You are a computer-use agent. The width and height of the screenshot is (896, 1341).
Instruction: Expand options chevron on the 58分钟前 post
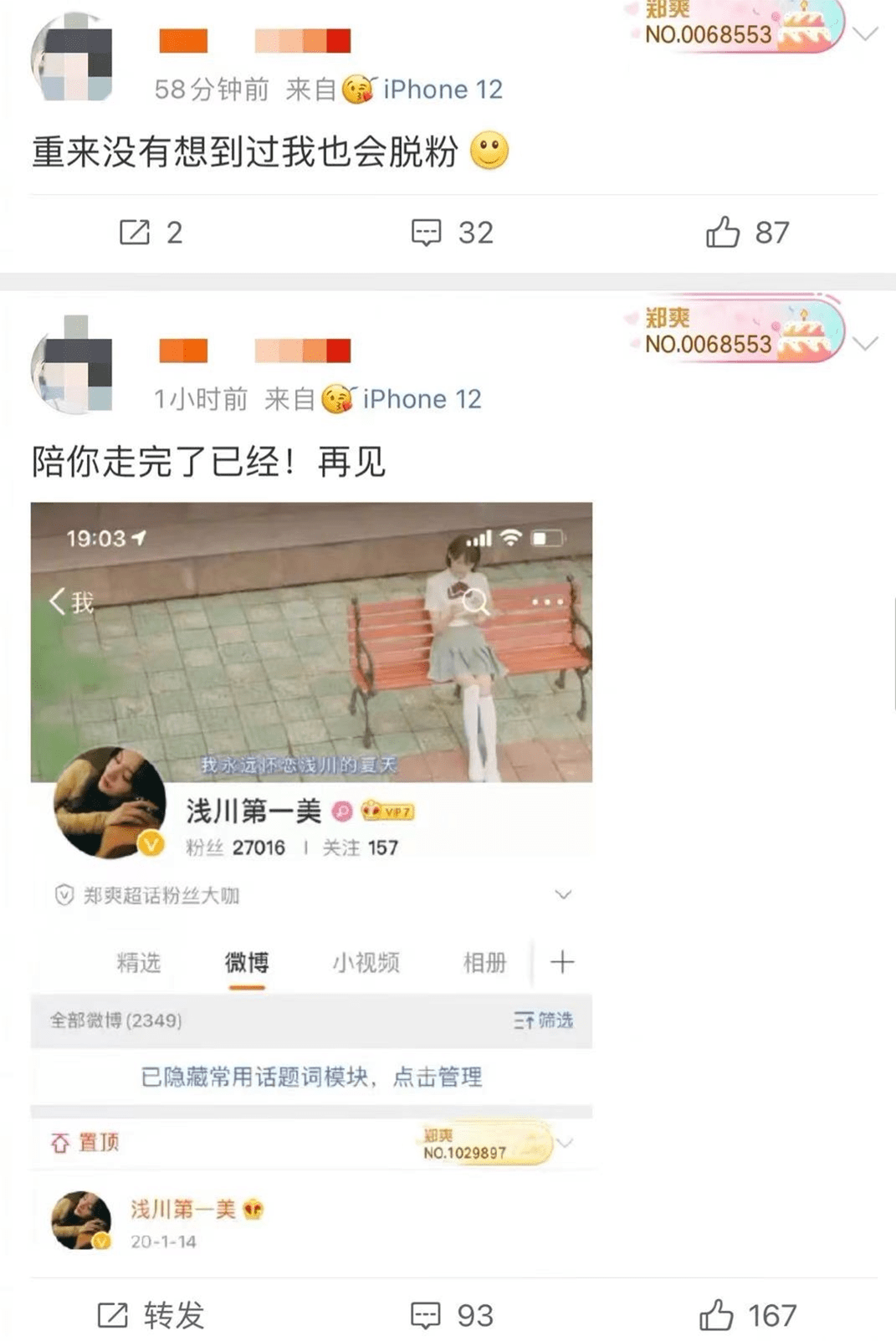coord(866,34)
